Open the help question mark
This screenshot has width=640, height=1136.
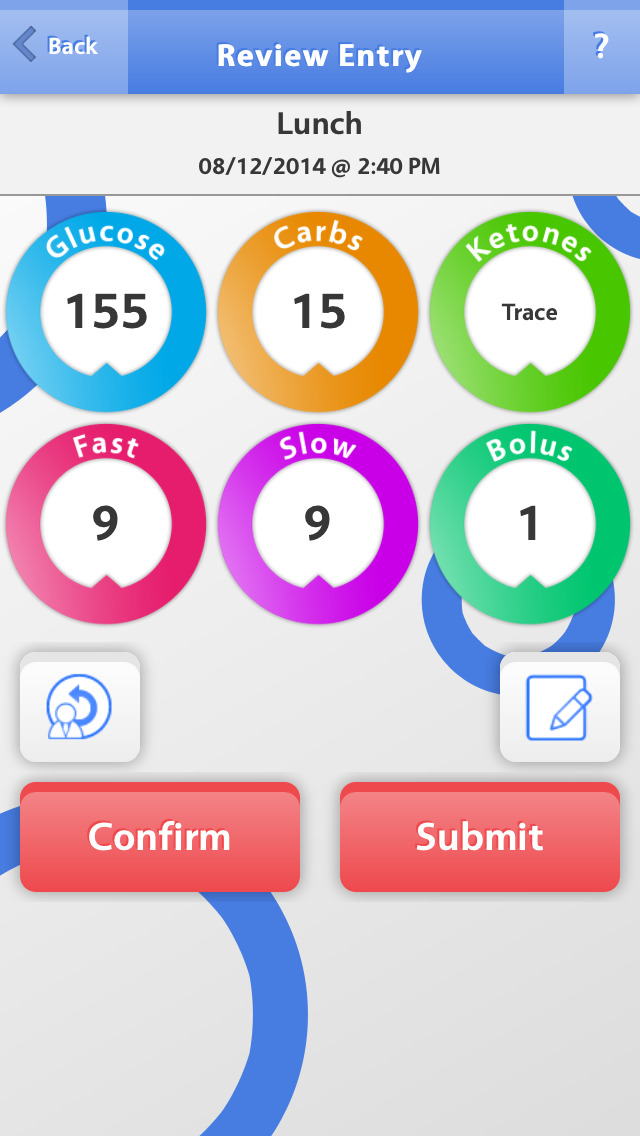click(601, 46)
